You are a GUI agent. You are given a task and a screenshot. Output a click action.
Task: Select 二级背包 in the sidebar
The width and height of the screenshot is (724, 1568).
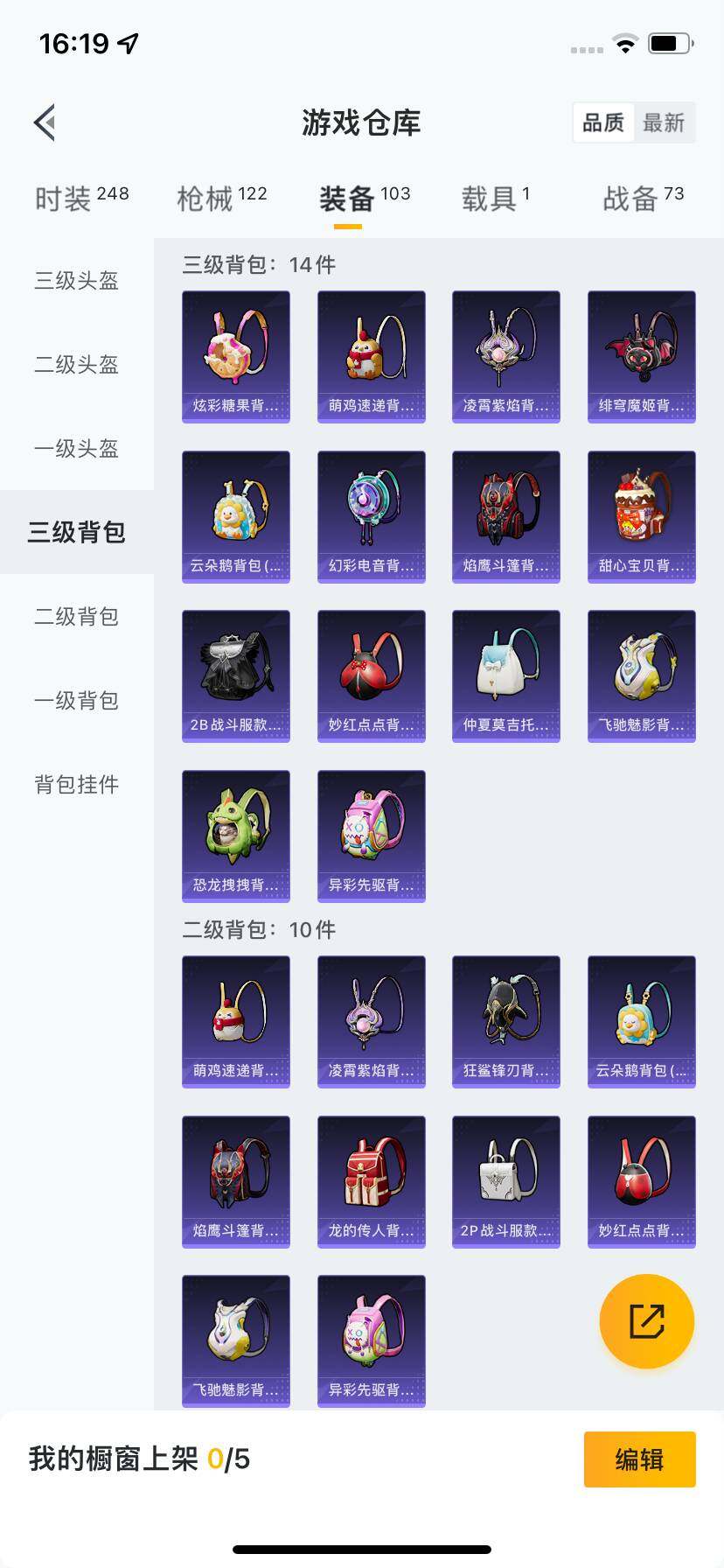click(75, 616)
